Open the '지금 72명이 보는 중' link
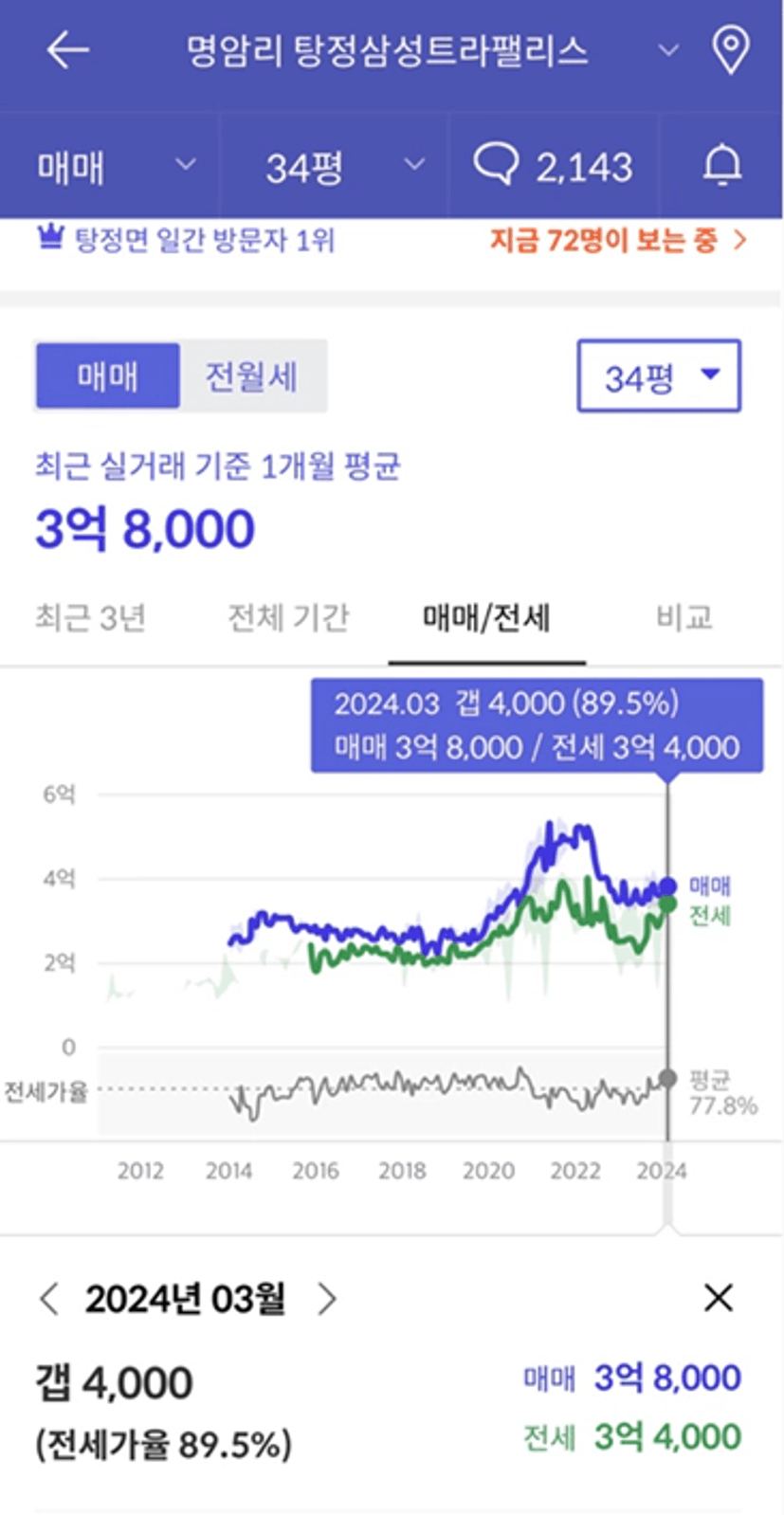Image resolution: width=784 pixels, height=1515 pixels. (x=618, y=241)
